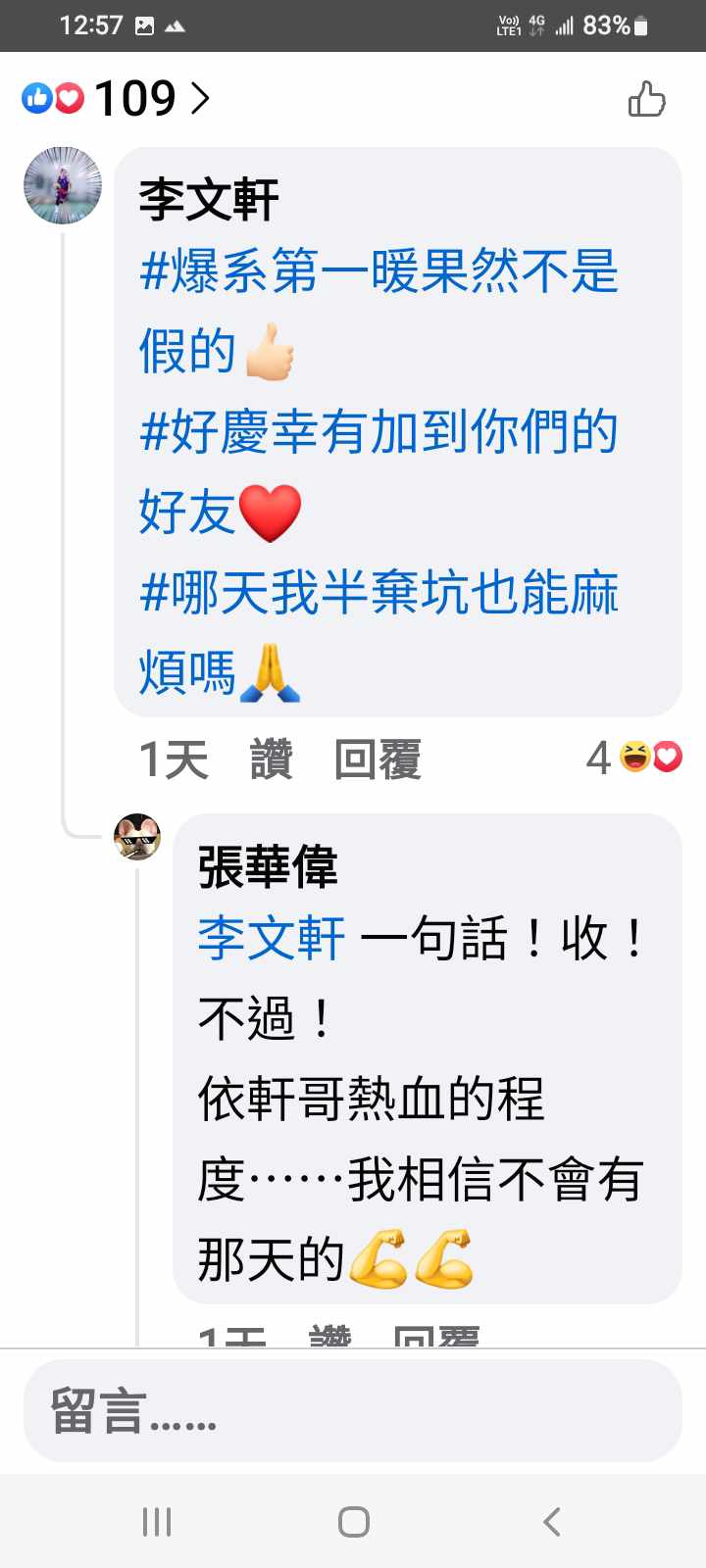The height and width of the screenshot is (1568, 706).
Task: Go back with system back button
Action: [552, 1522]
